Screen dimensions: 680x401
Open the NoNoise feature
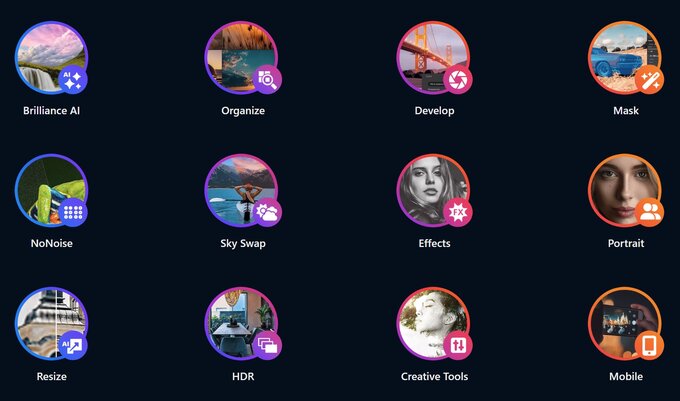coord(51,190)
